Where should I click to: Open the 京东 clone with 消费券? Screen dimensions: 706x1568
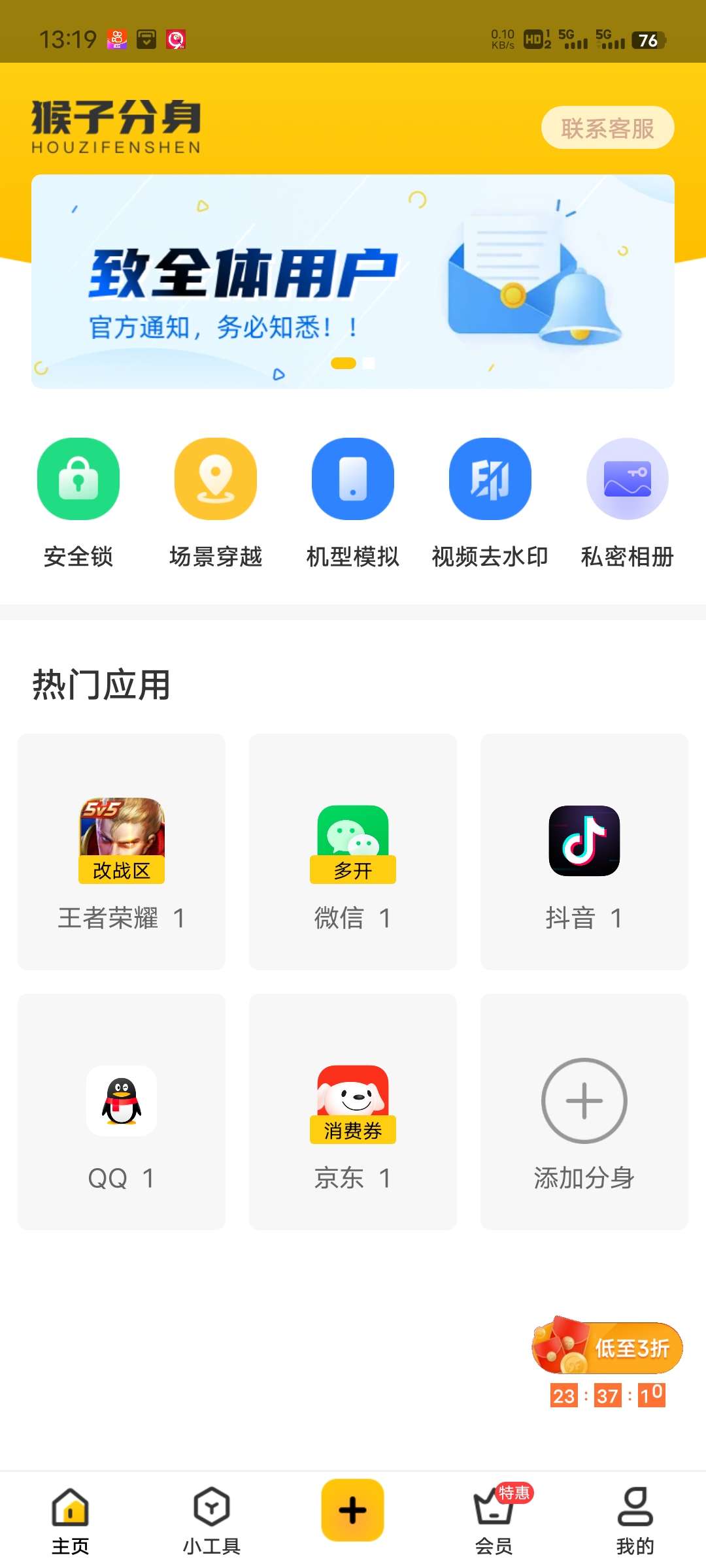click(x=352, y=1111)
